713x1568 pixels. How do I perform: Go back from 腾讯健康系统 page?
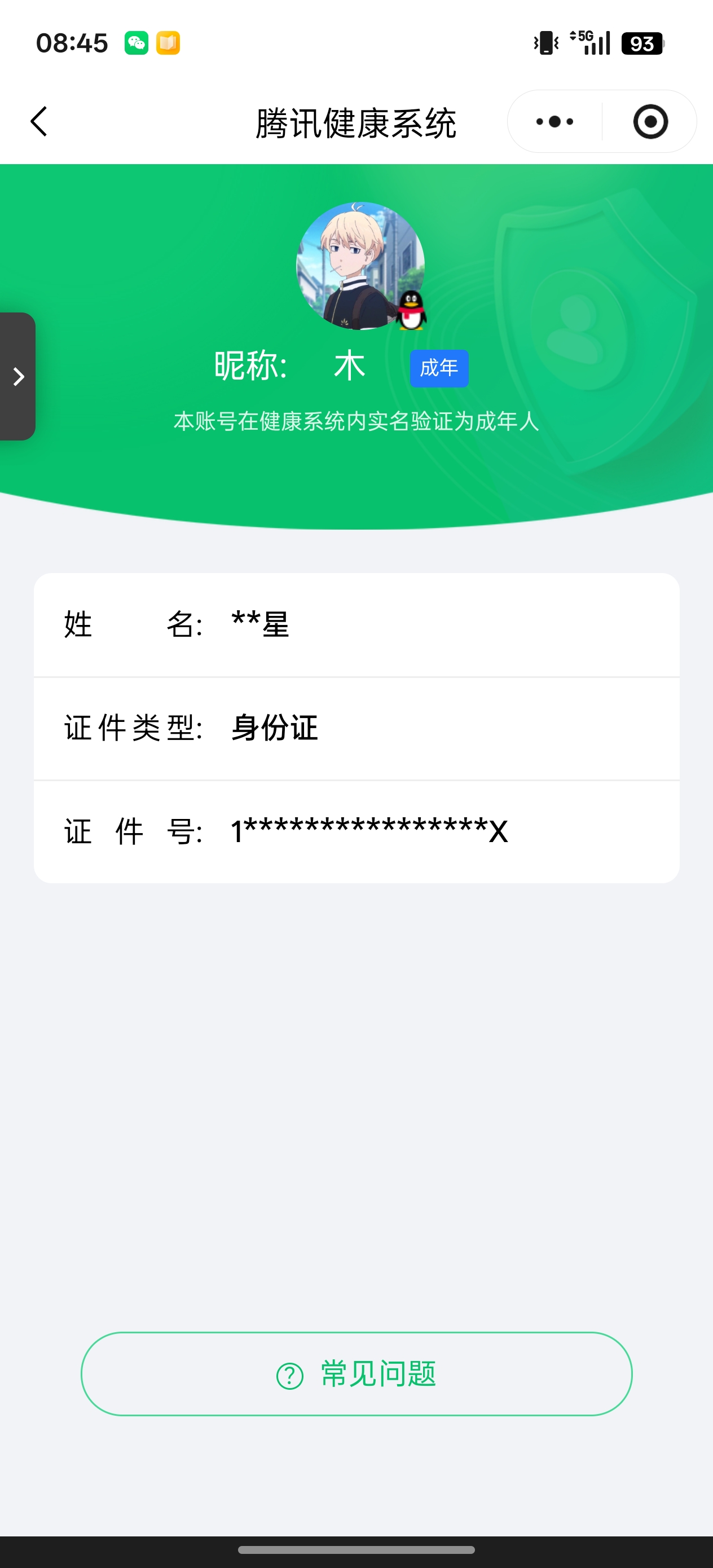click(39, 122)
